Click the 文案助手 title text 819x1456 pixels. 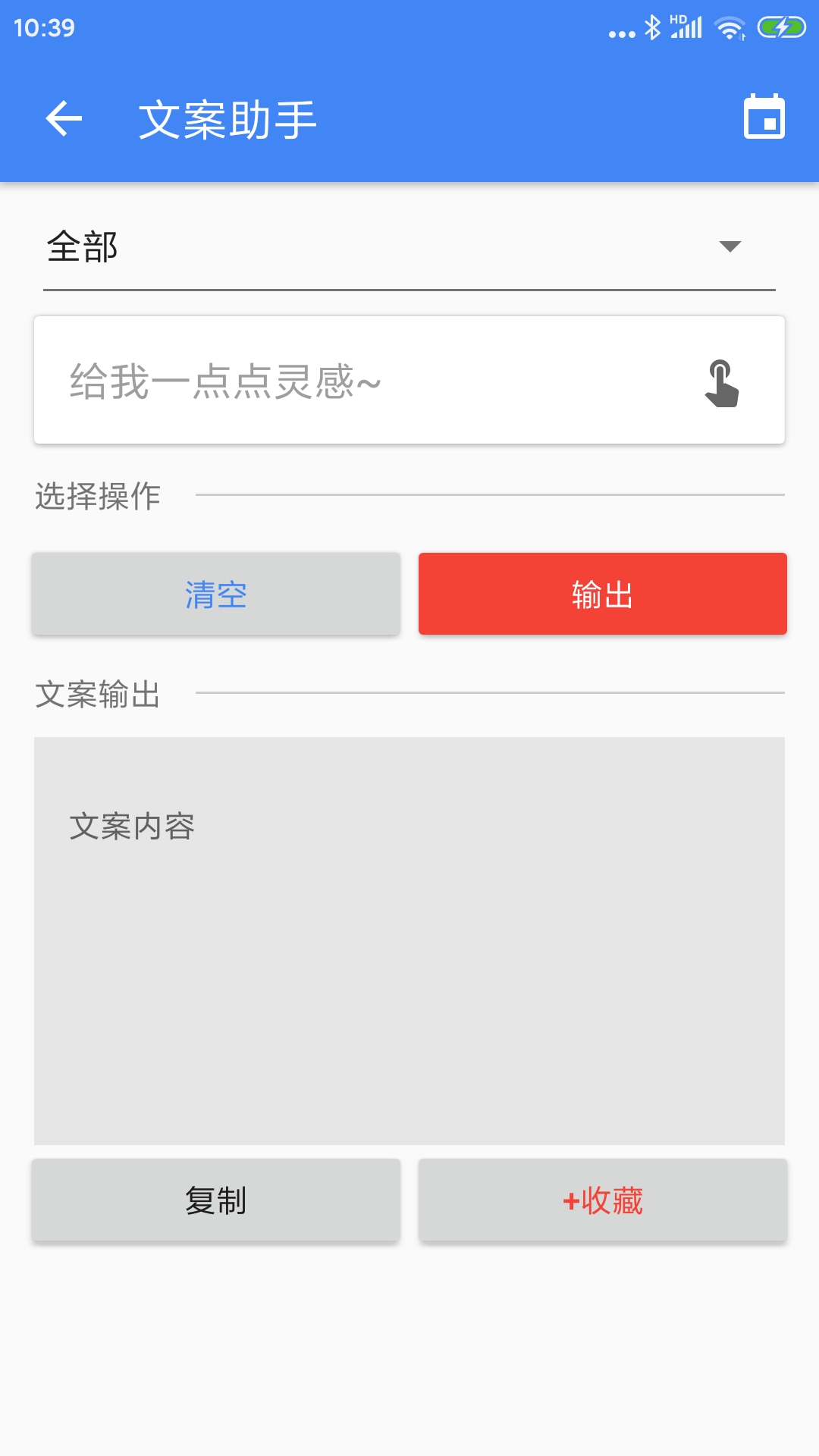pyautogui.click(x=227, y=118)
